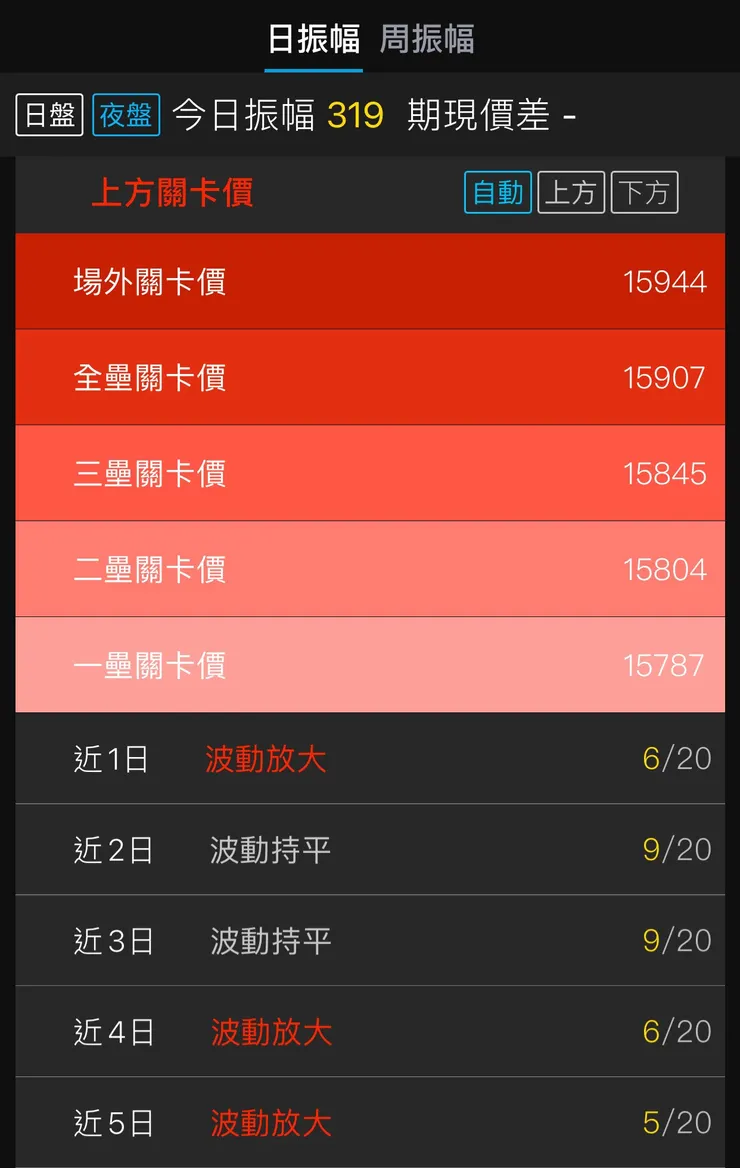Select the 二壘關卡價 price row
The width and height of the screenshot is (740, 1168).
pyautogui.click(x=370, y=569)
